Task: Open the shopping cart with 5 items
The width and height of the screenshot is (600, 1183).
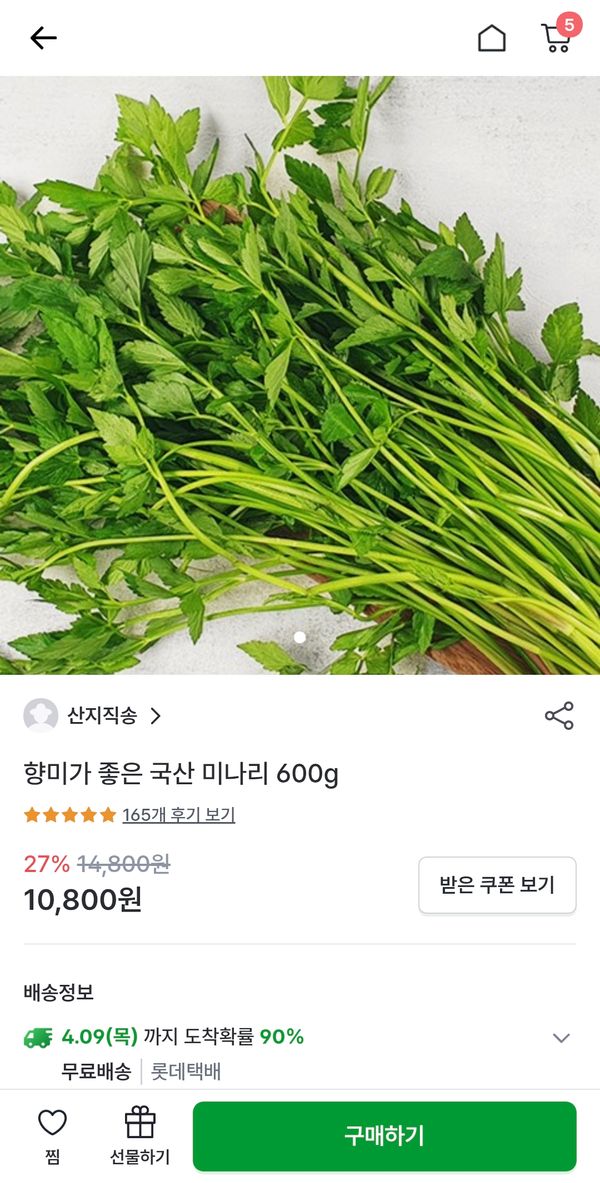Action: [557, 37]
